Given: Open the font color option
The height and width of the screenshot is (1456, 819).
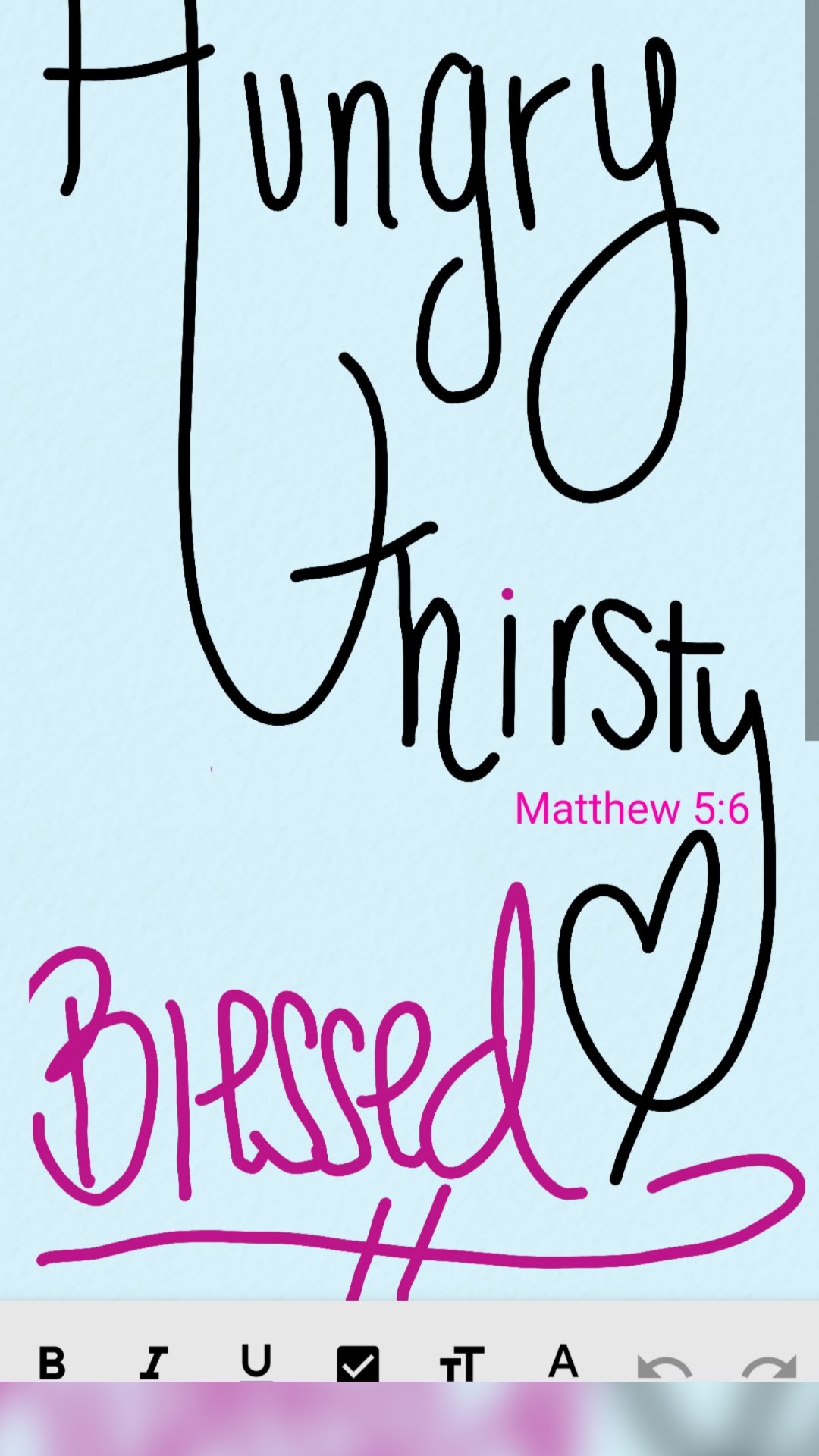Looking at the screenshot, I should [563, 1361].
